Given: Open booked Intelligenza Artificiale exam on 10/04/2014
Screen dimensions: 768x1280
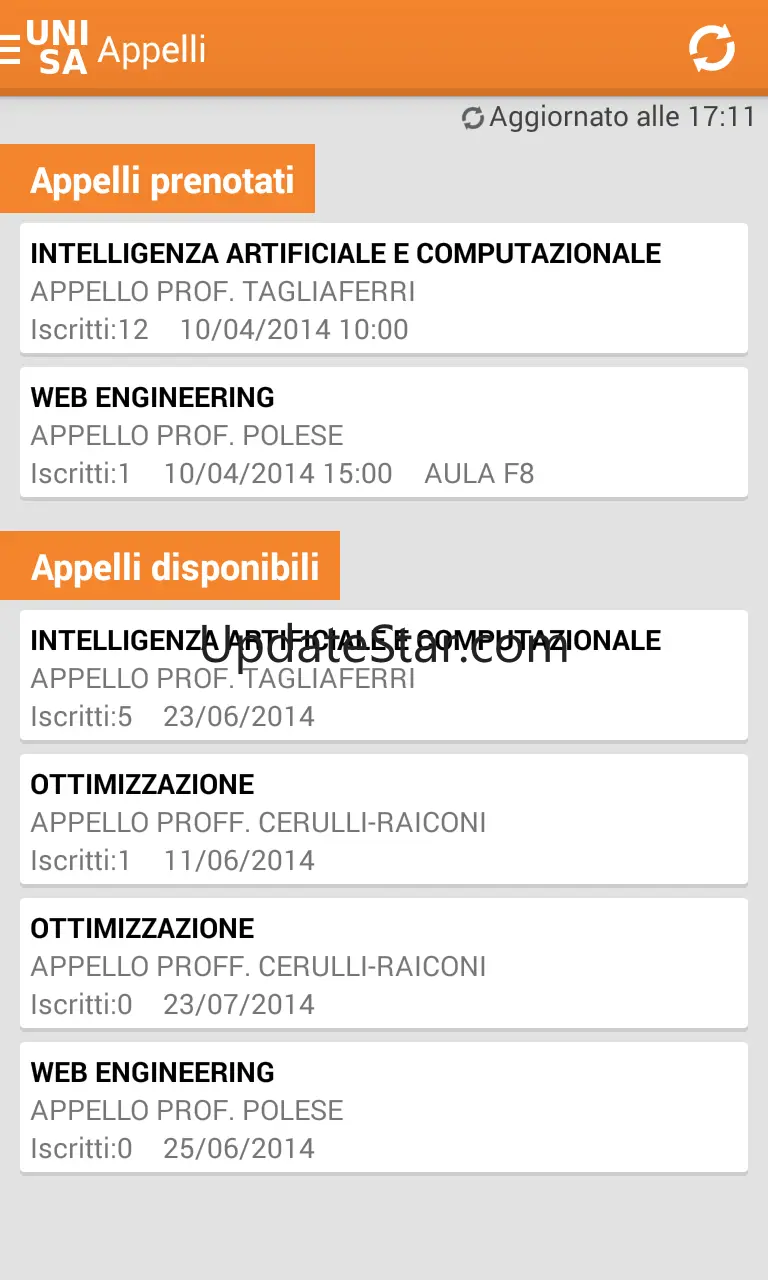Looking at the screenshot, I should [383, 289].
